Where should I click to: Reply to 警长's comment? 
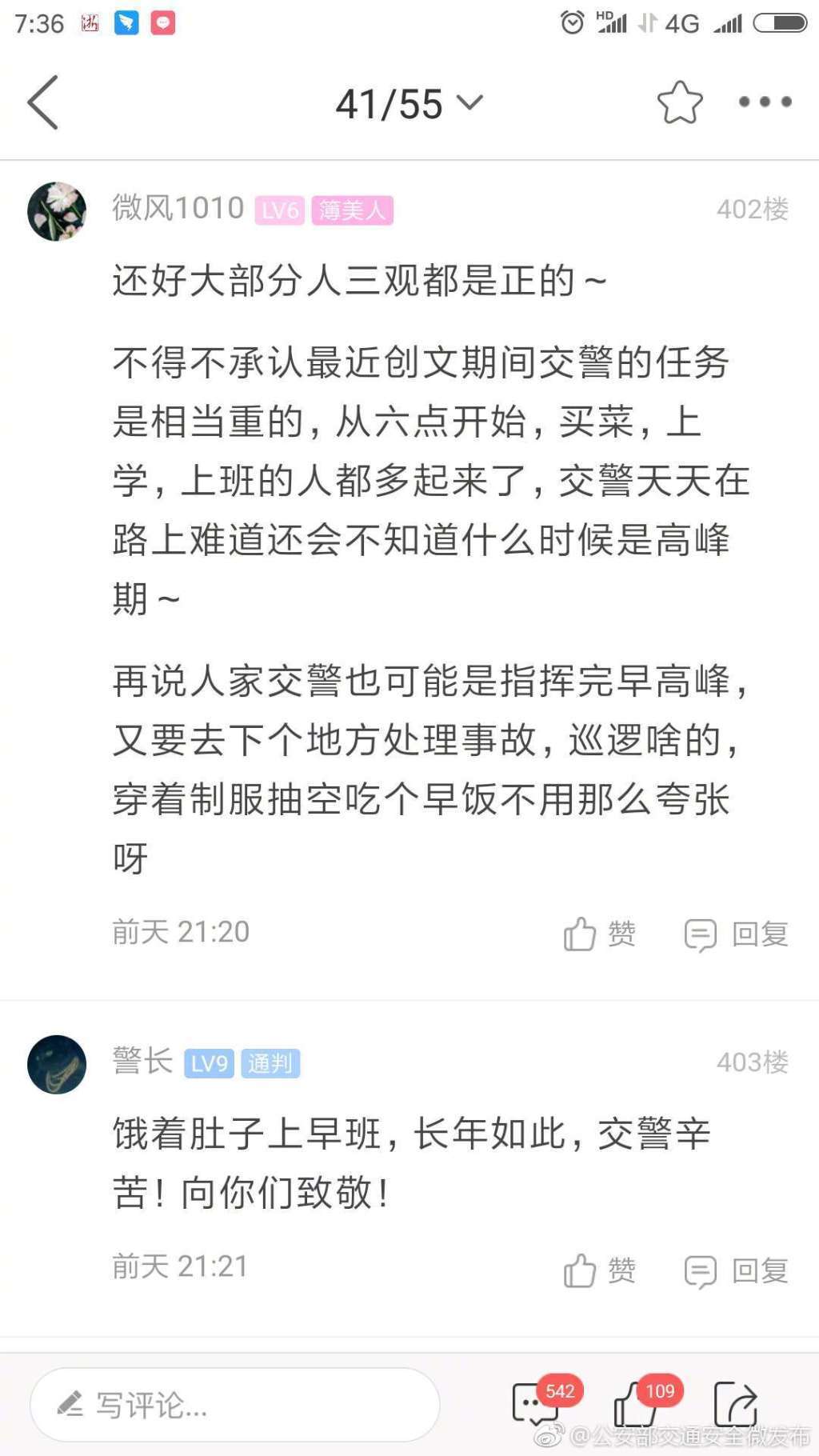[x=736, y=1270]
